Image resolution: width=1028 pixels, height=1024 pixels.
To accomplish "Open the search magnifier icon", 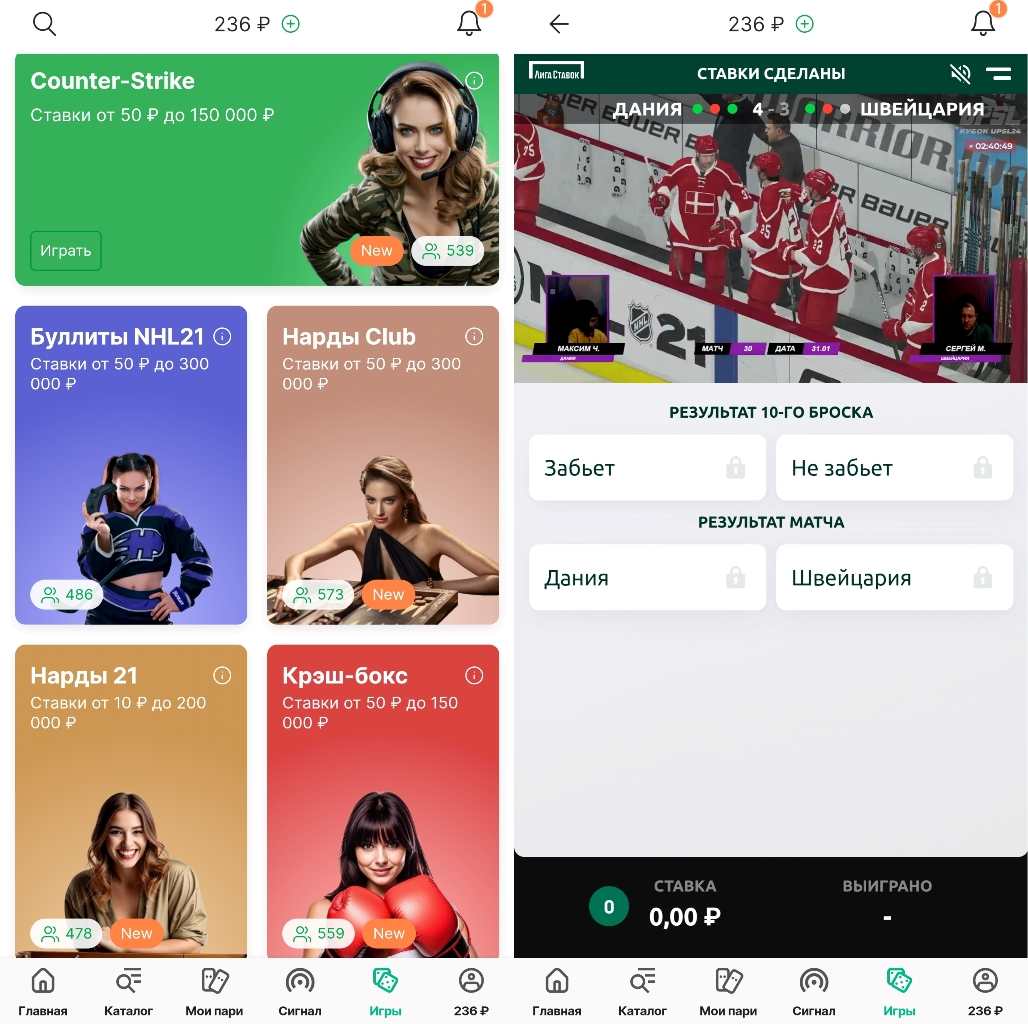I will pyautogui.click(x=44, y=24).
